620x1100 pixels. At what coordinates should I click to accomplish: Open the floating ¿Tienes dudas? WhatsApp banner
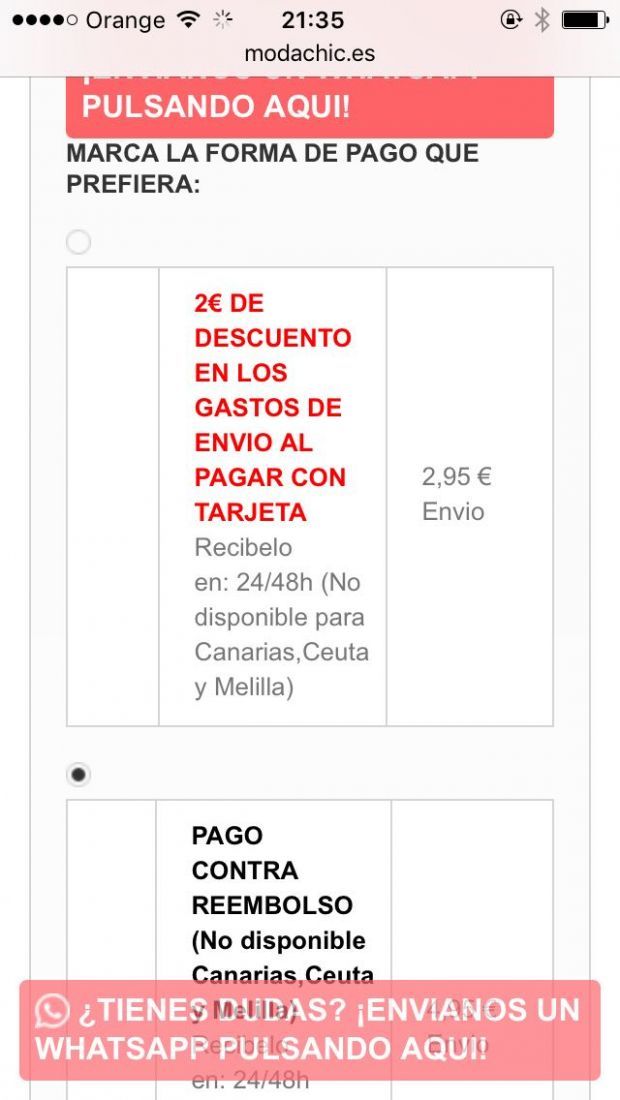click(x=309, y=1029)
